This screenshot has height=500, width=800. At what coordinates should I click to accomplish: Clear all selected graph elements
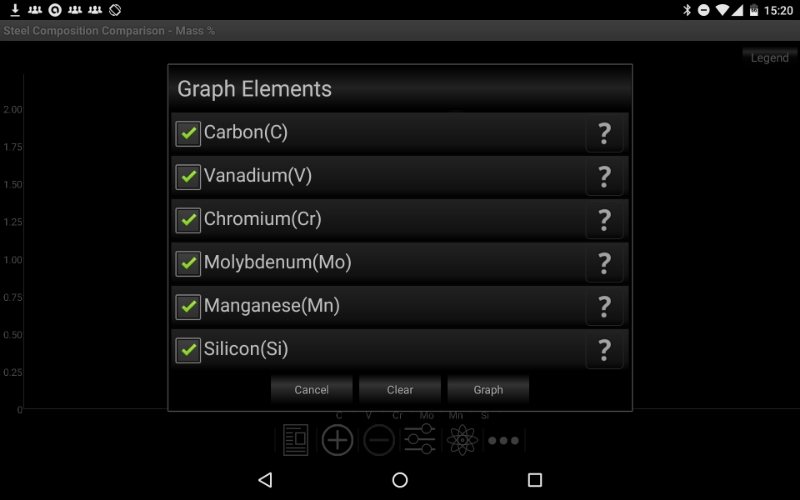tap(400, 390)
